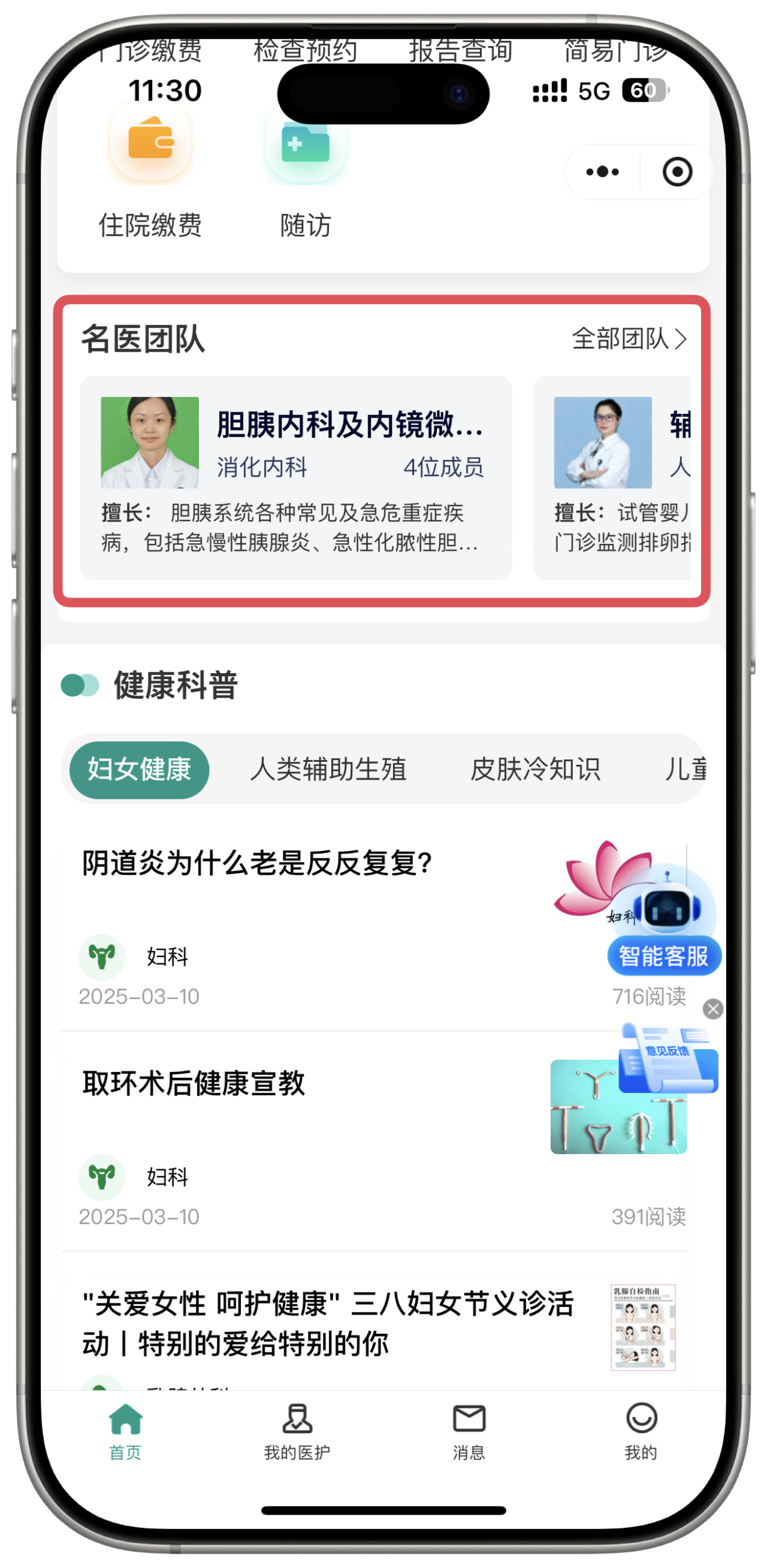
Task: Go to the 首页 tab
Action: [125, 1430]
